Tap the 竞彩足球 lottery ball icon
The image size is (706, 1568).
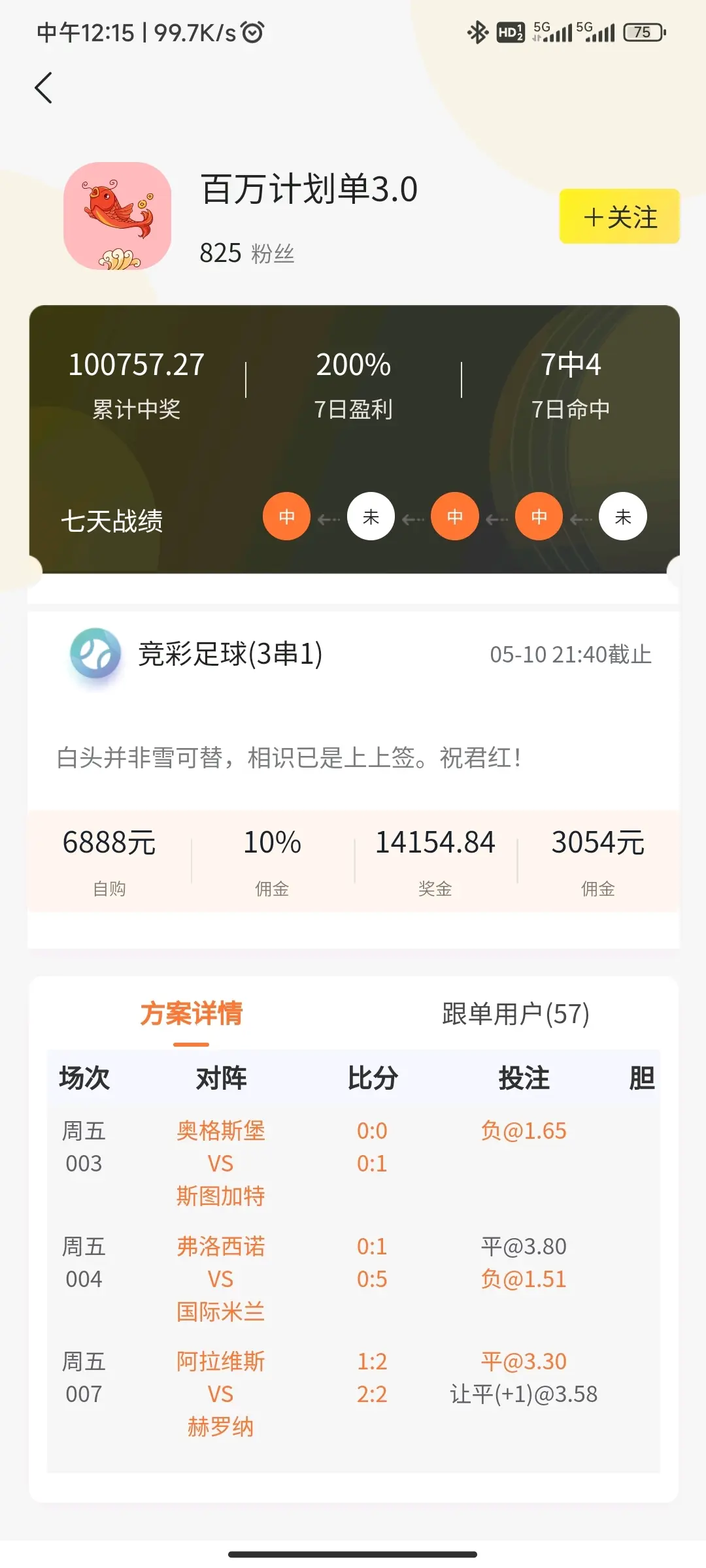point(95,655)
